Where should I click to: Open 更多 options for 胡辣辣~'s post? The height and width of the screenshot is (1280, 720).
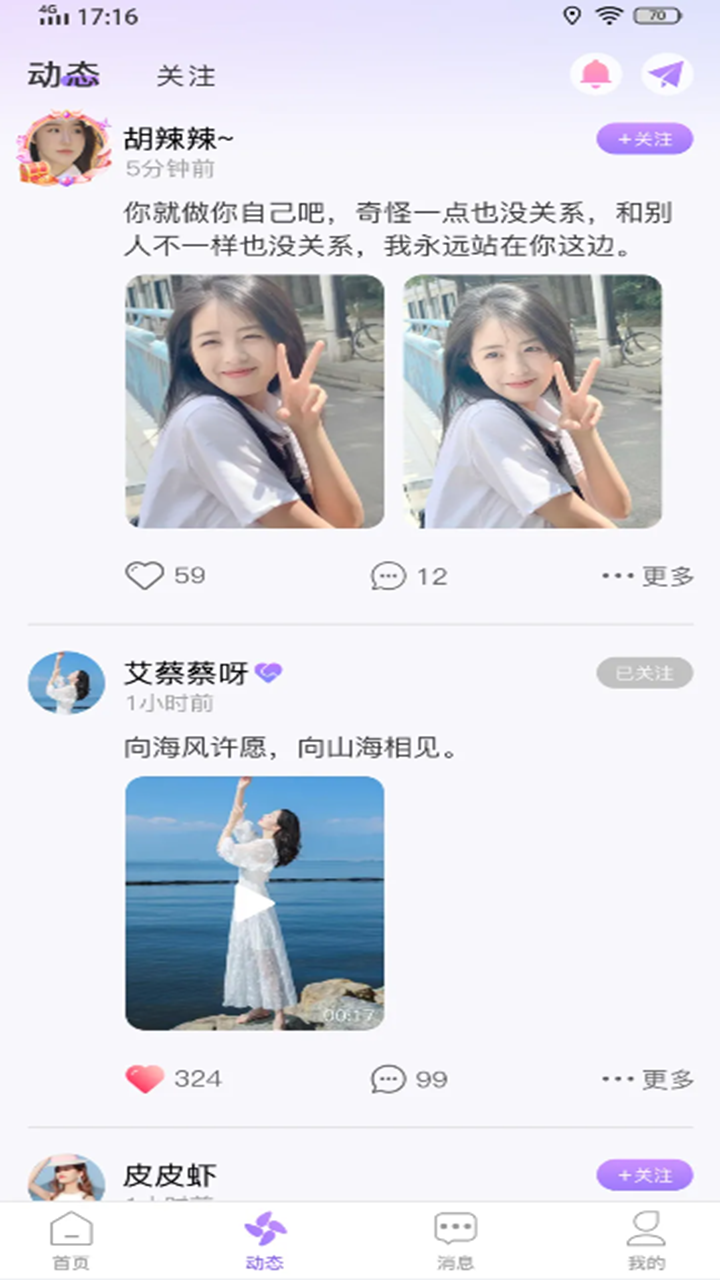click(648, 576)
